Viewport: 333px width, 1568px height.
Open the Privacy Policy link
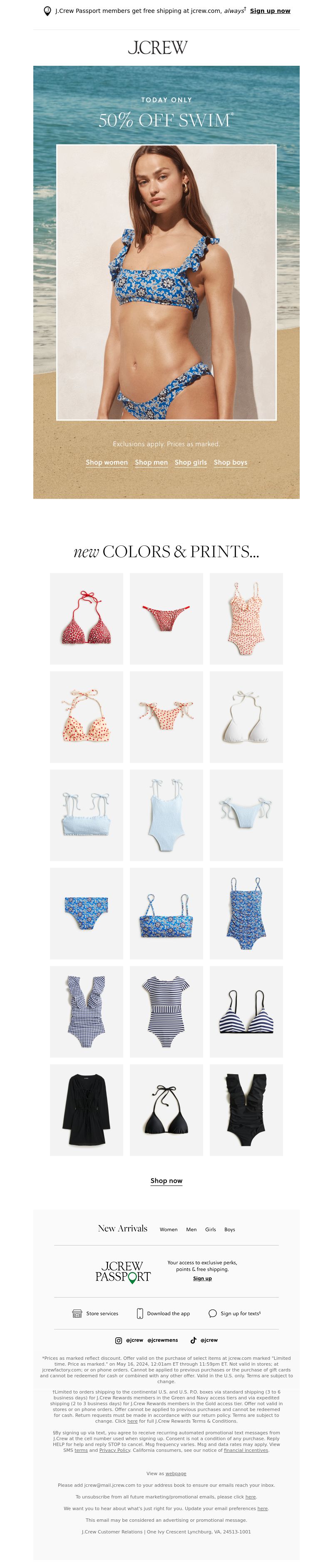[x=114, y=1450]
